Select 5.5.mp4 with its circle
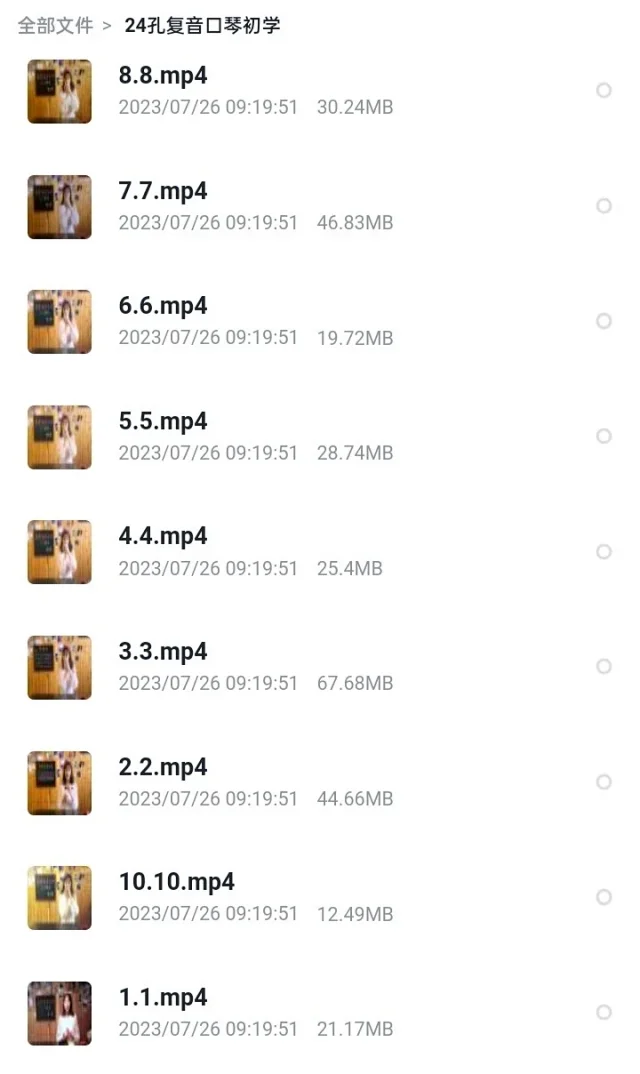This screenshot has width=640, height=1074. tap(604, 436)
